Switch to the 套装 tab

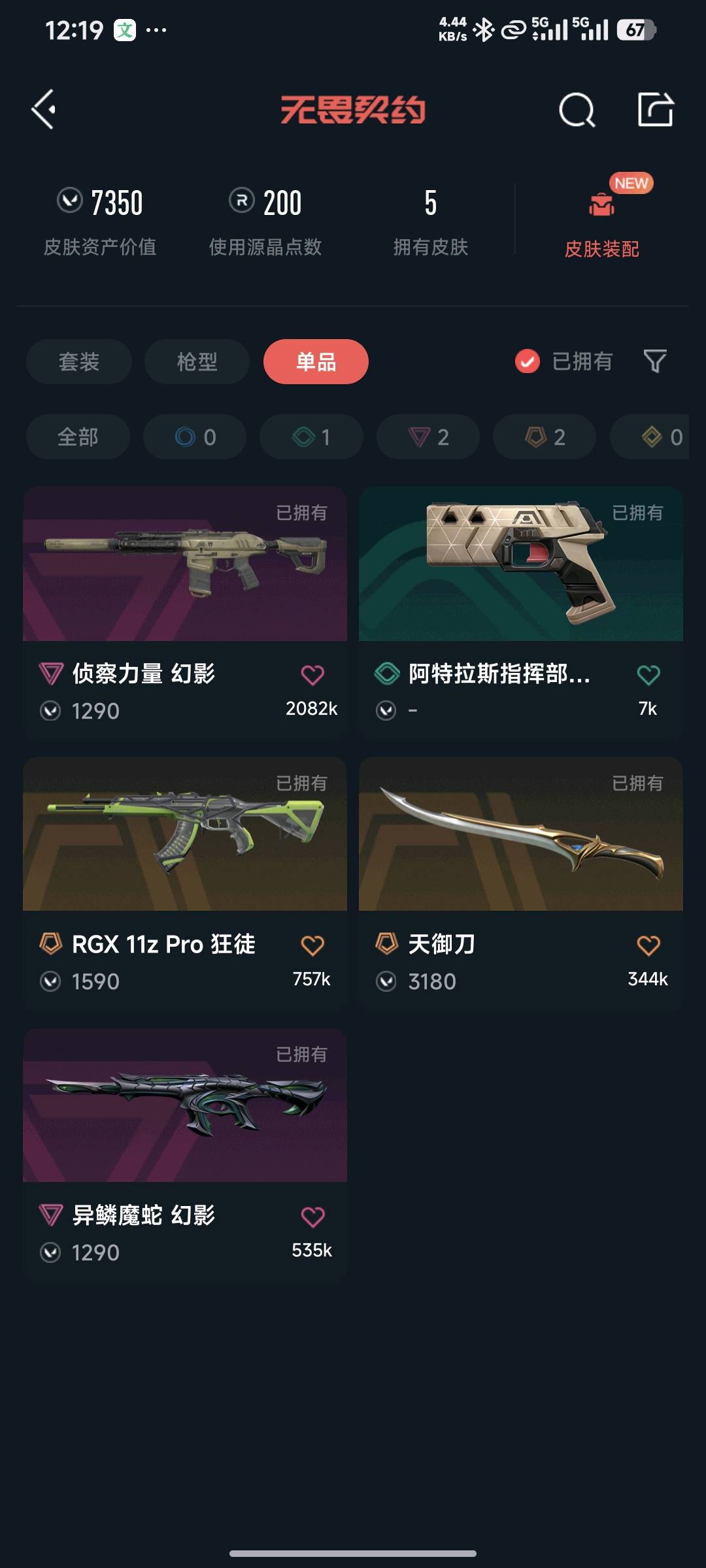[x=79, y=361]
